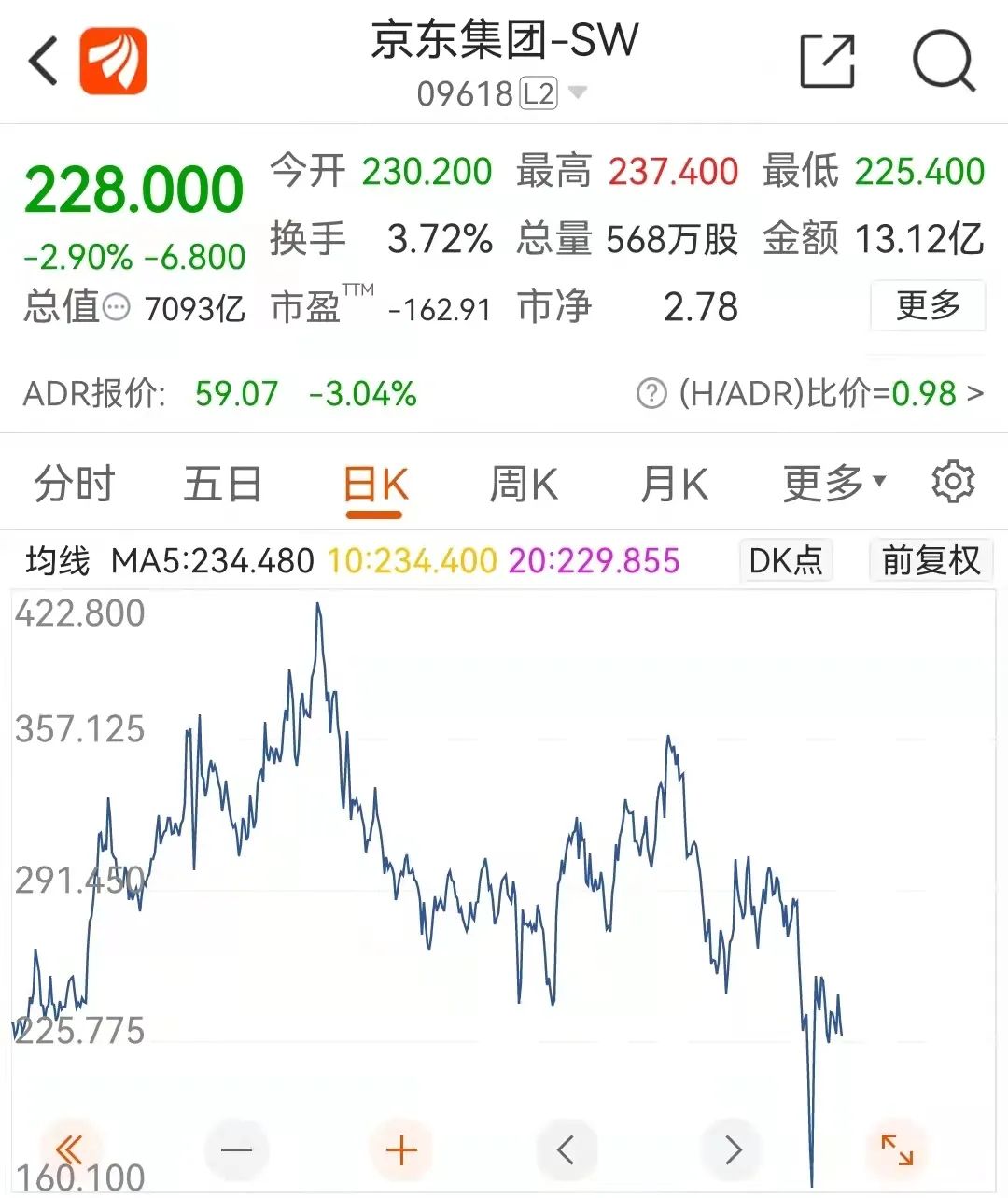This screenshot has width=1008, height=1198.
Task: Click the back arrow to exit stock page
Action: (40, 61)
